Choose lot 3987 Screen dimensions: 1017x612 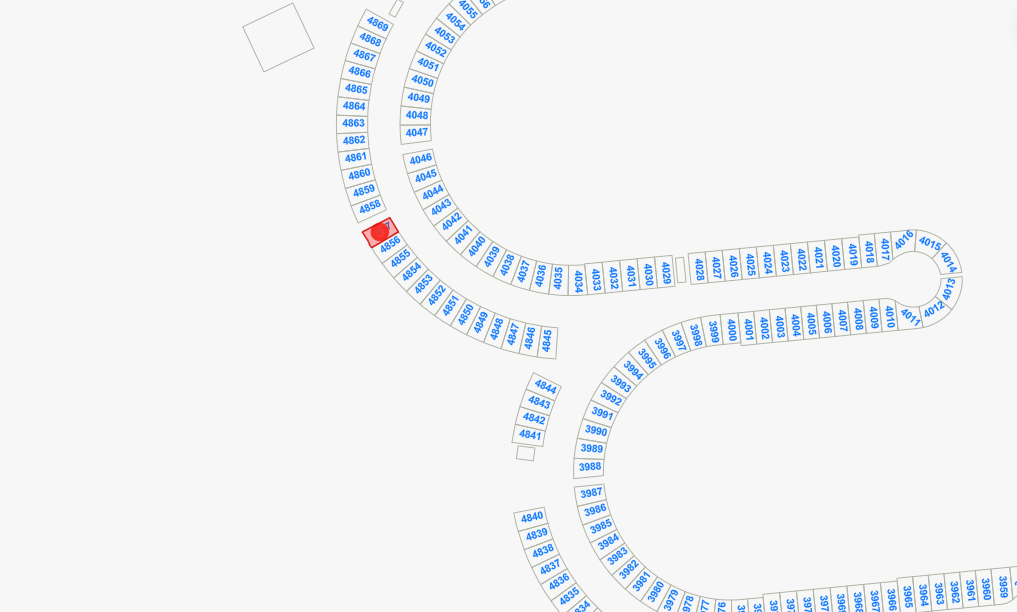591,493
